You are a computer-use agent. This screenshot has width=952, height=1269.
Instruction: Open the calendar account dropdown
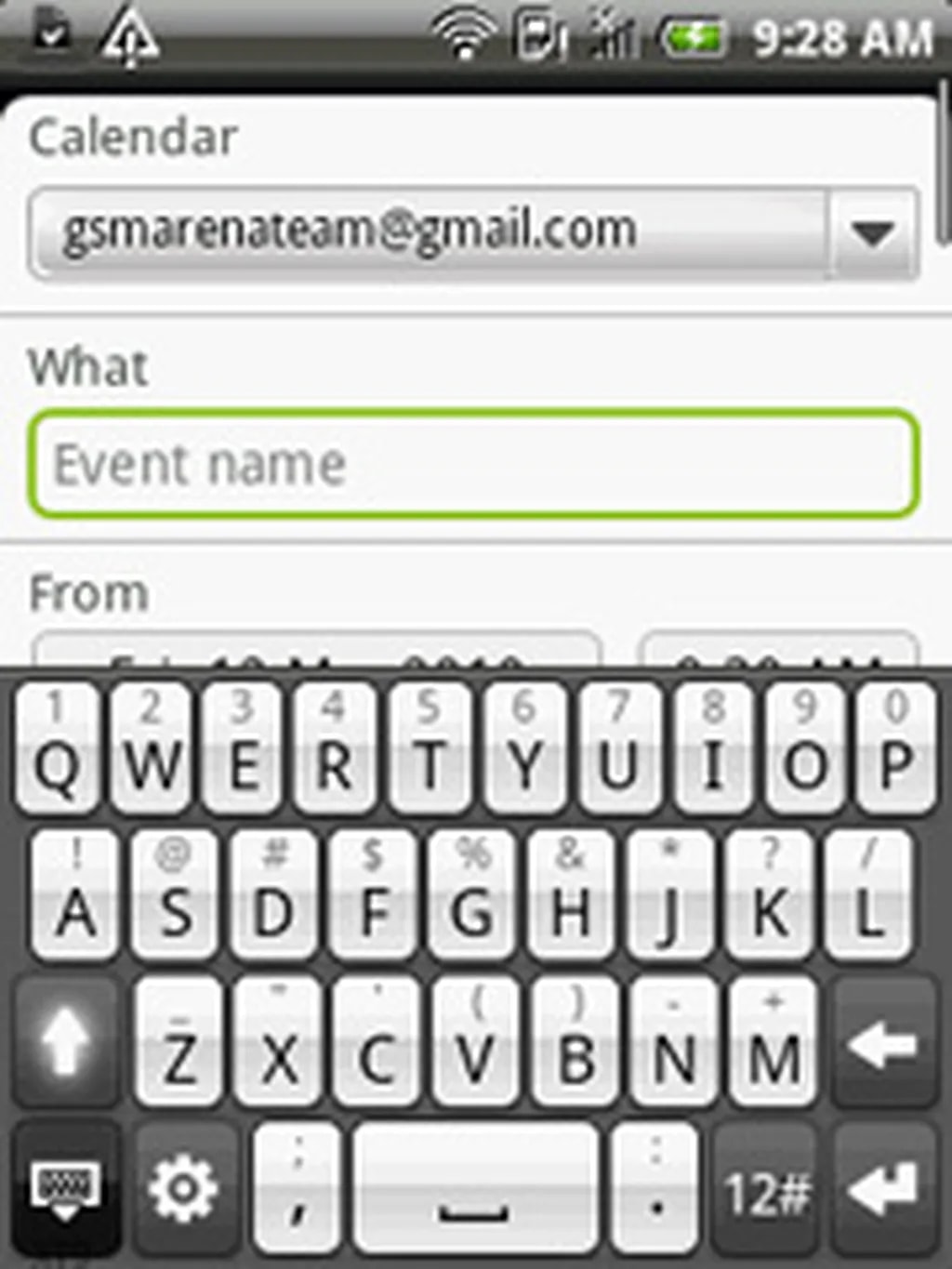(872, 232)
